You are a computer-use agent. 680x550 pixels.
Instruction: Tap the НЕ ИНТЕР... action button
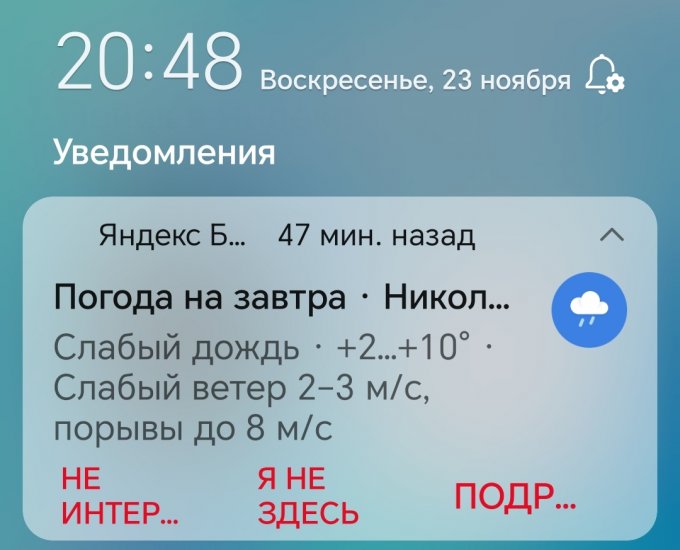pos(119,497)
